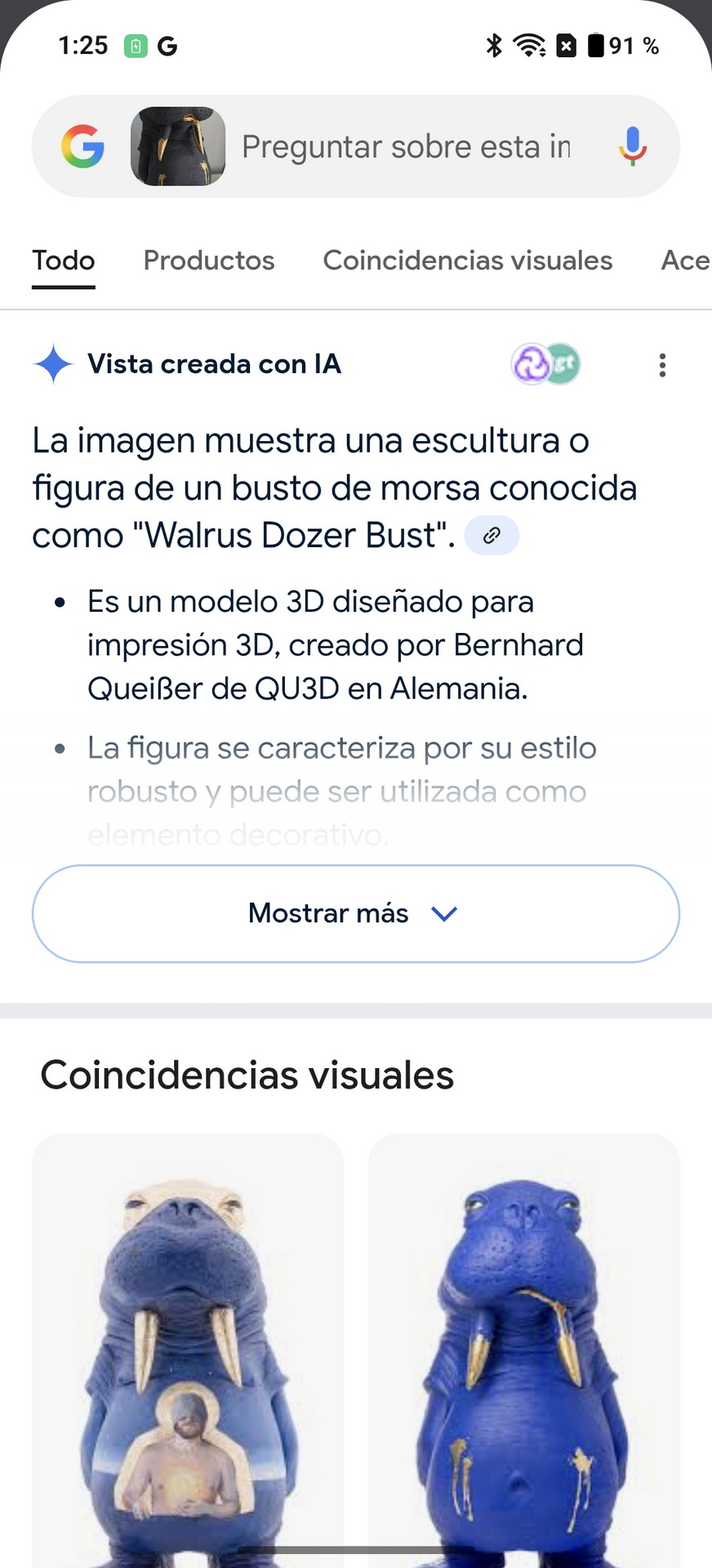The width and height of the screenshot is (712, 1568).
Task: Select the Todo tab
Action: point(64,261)
